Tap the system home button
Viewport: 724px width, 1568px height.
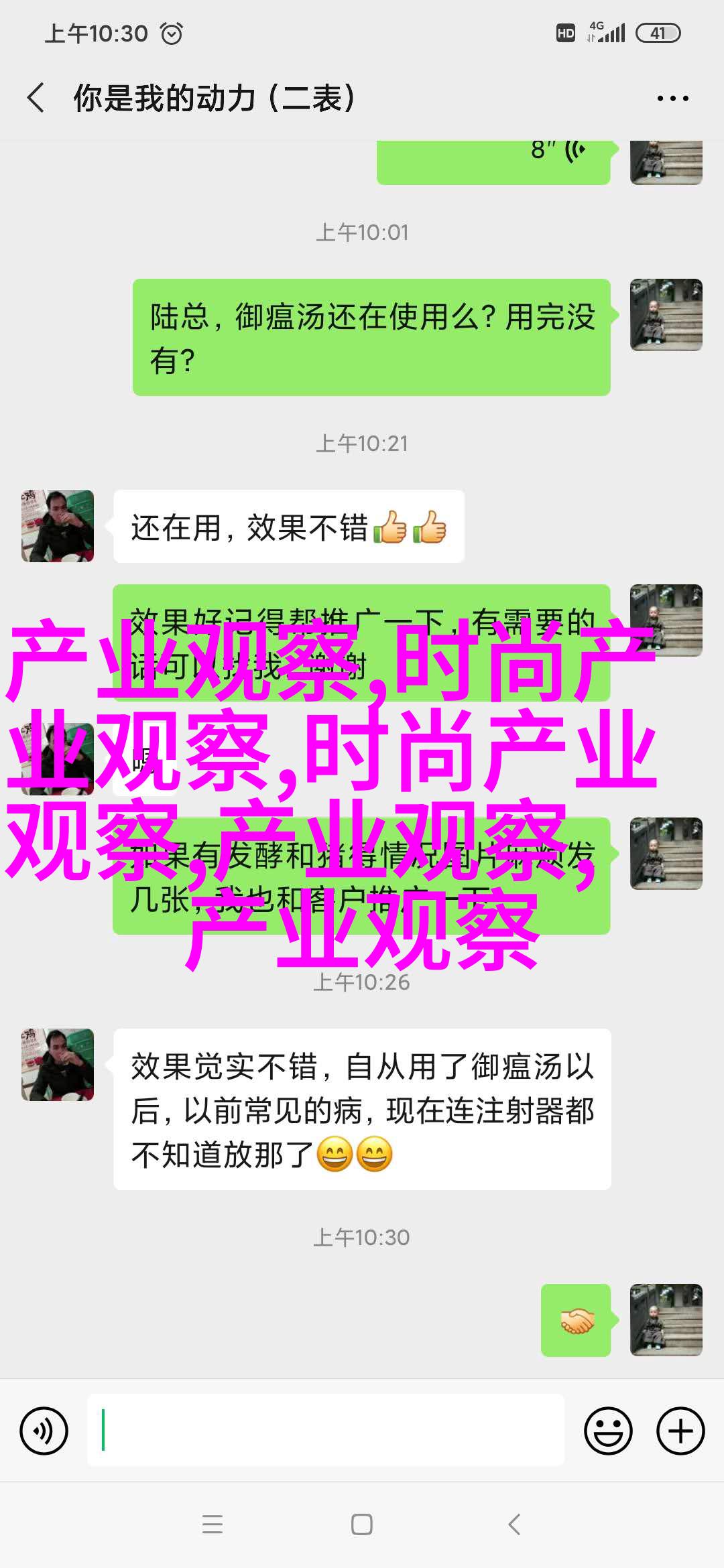click(x=362, y=1525)
